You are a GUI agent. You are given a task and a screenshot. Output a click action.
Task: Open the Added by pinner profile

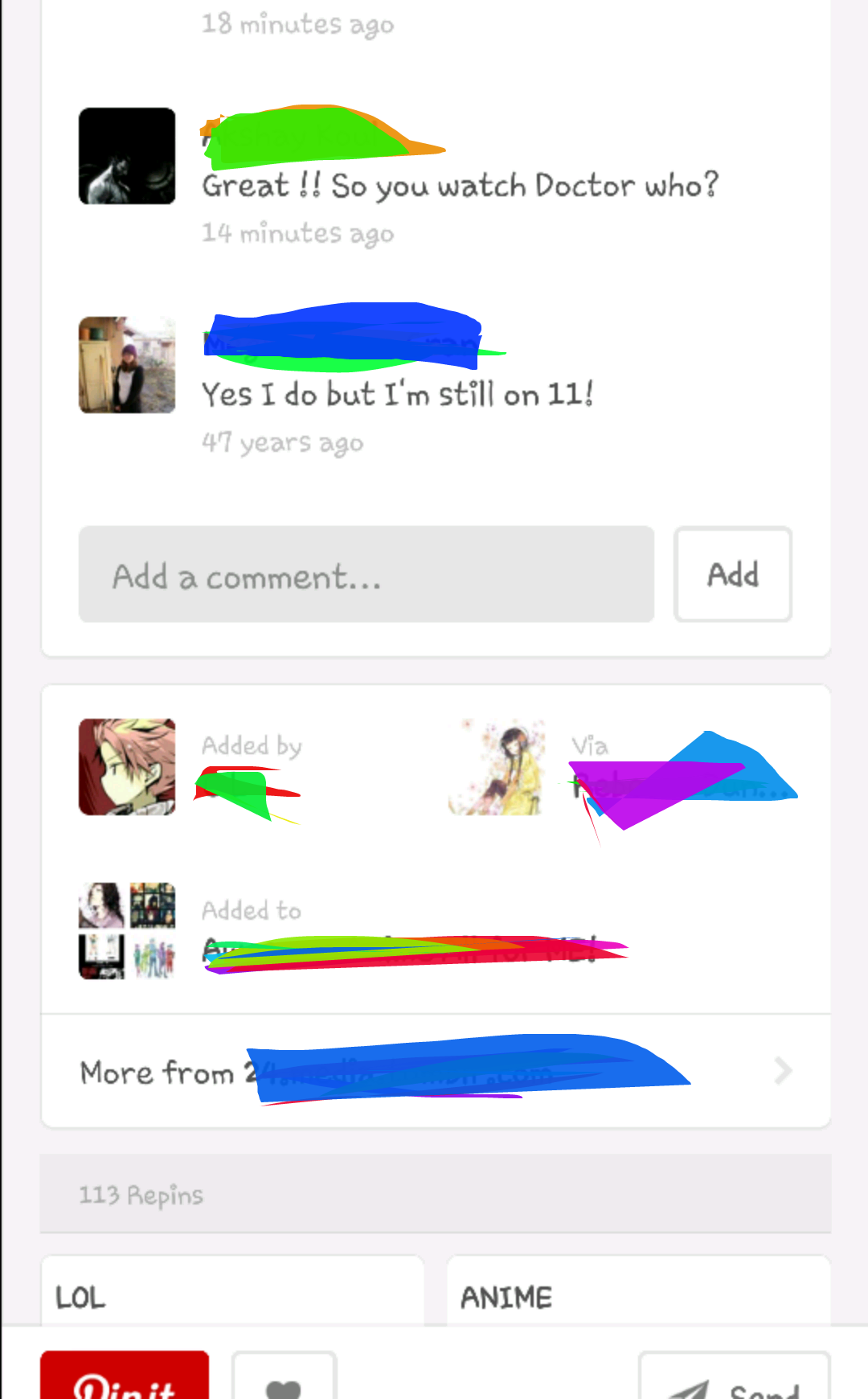127,767
